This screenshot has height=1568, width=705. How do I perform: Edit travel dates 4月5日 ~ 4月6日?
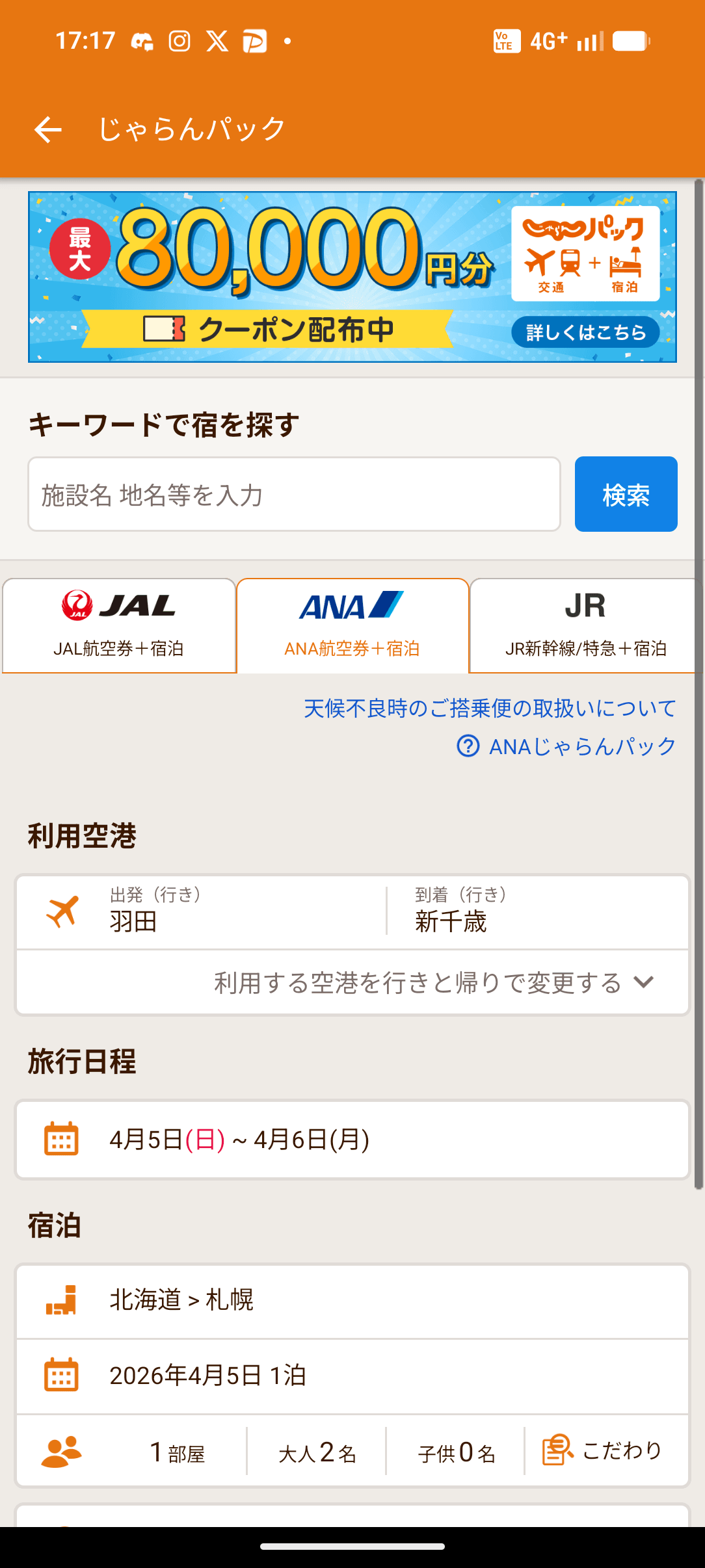point(352,1140)
